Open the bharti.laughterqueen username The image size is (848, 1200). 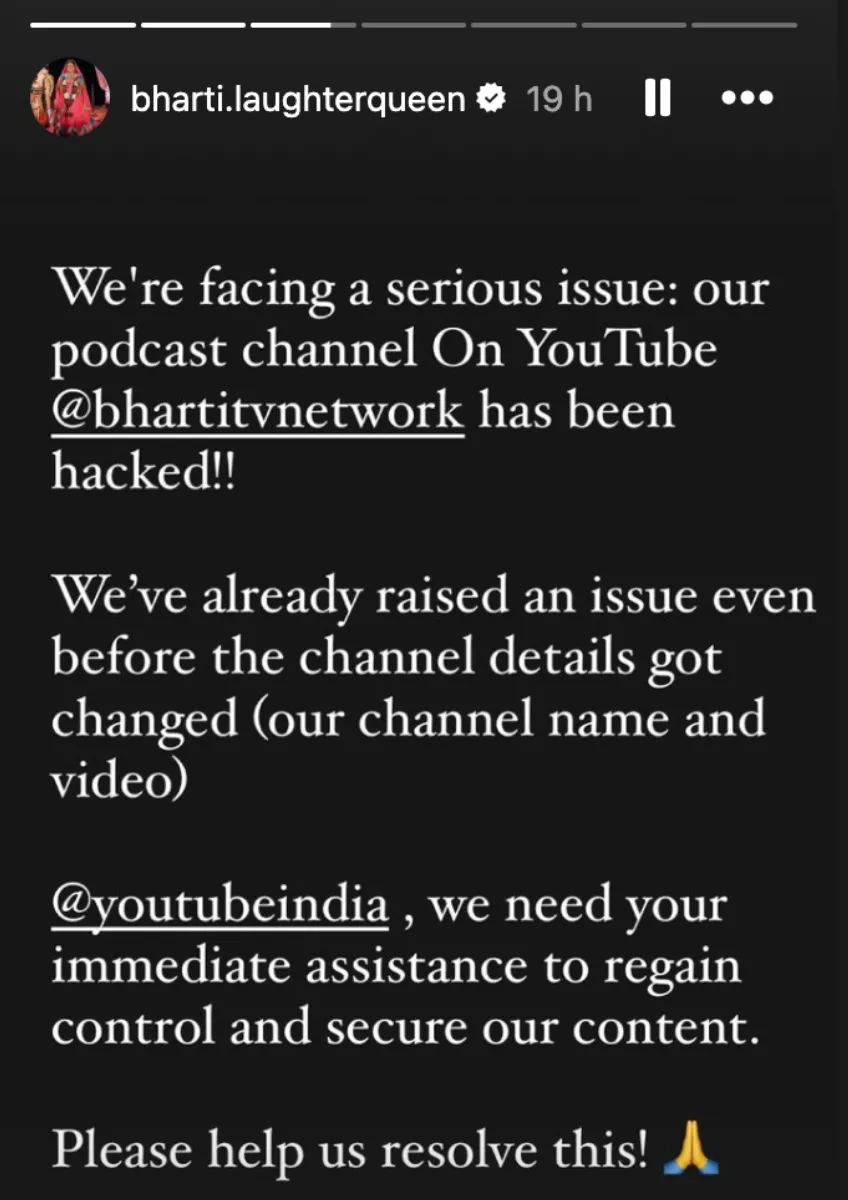[298, 99]
